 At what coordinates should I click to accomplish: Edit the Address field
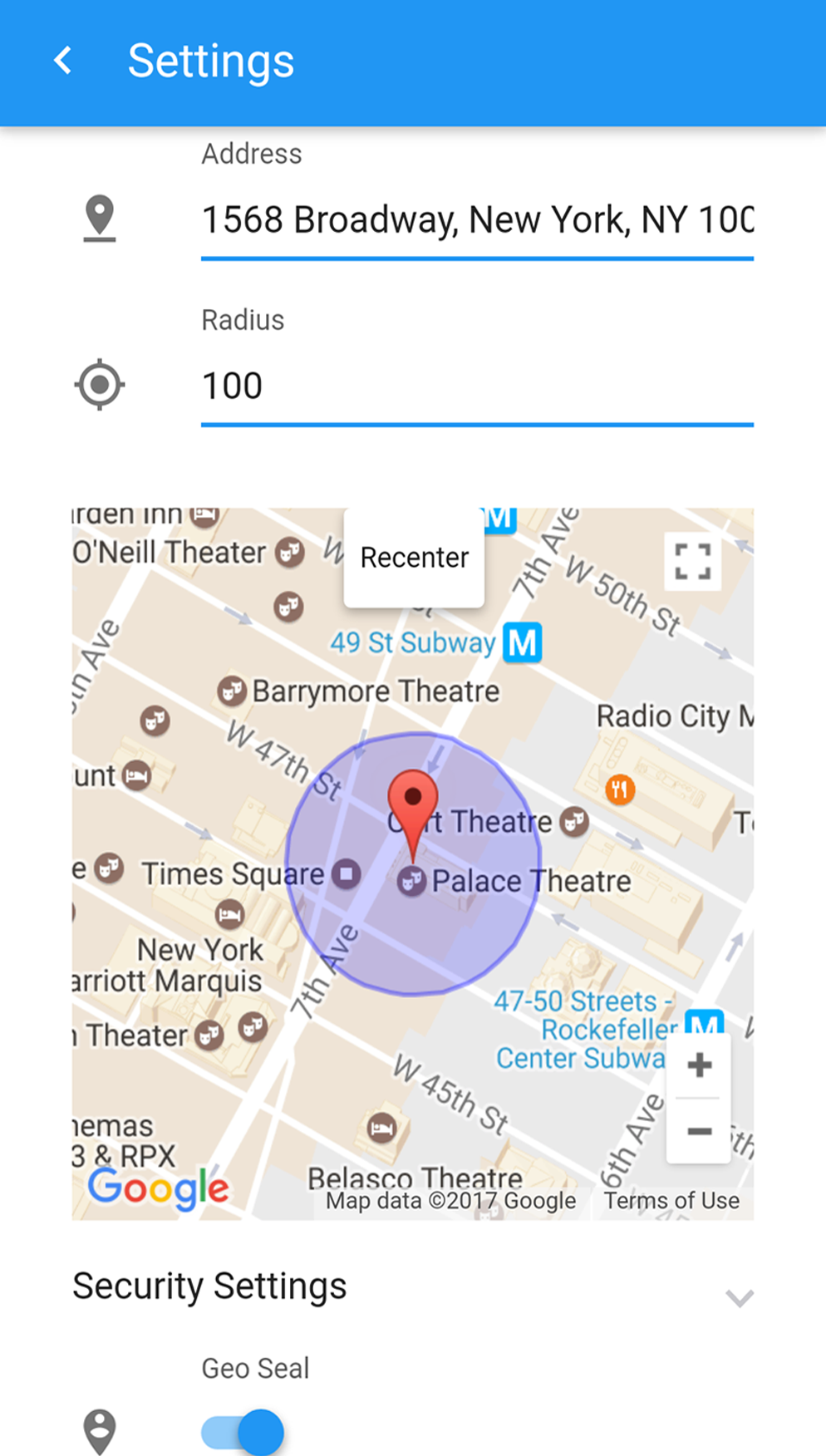pyautogui.click(x=476, y=220)
